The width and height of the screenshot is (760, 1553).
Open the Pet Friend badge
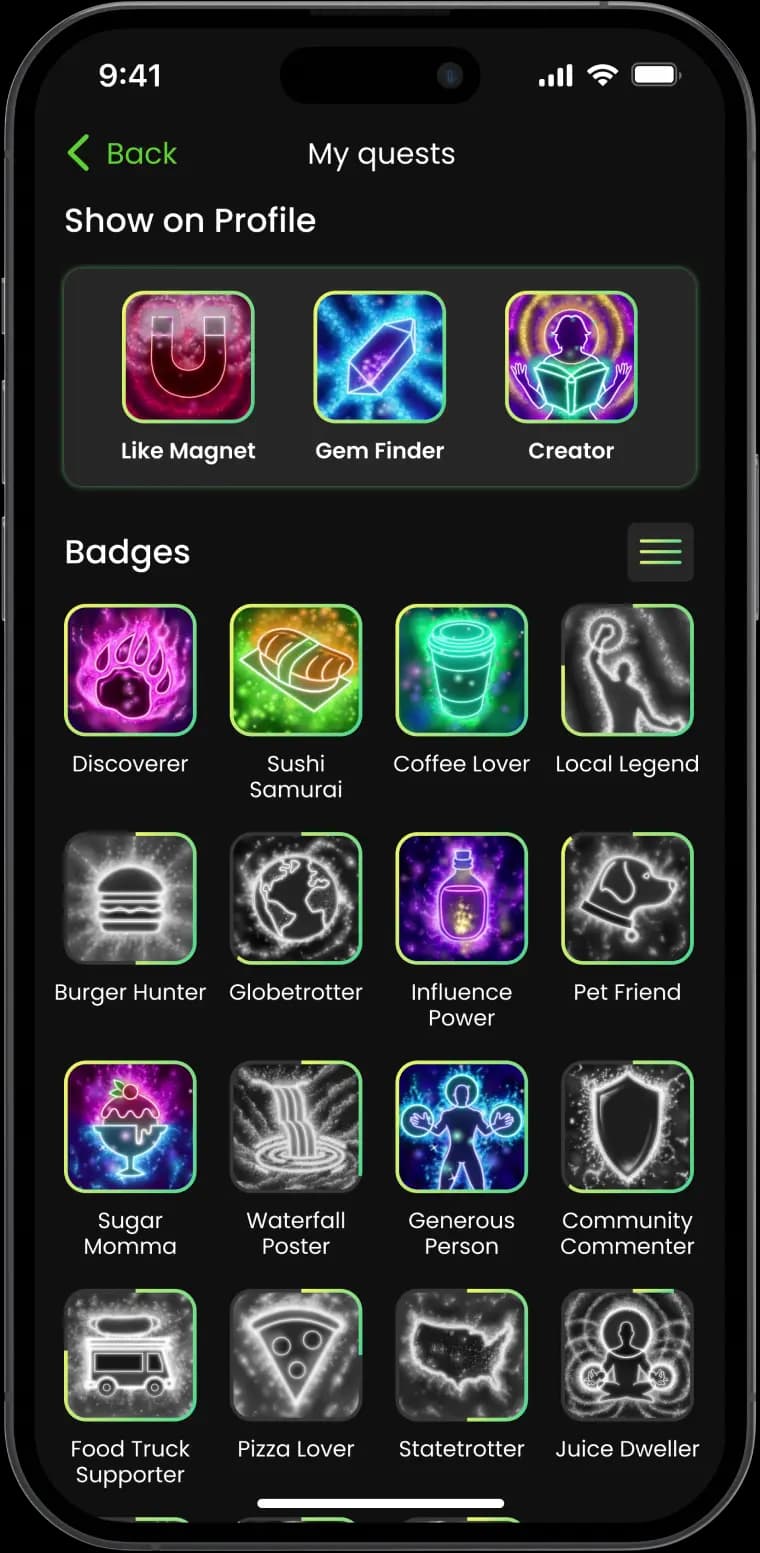627,898
